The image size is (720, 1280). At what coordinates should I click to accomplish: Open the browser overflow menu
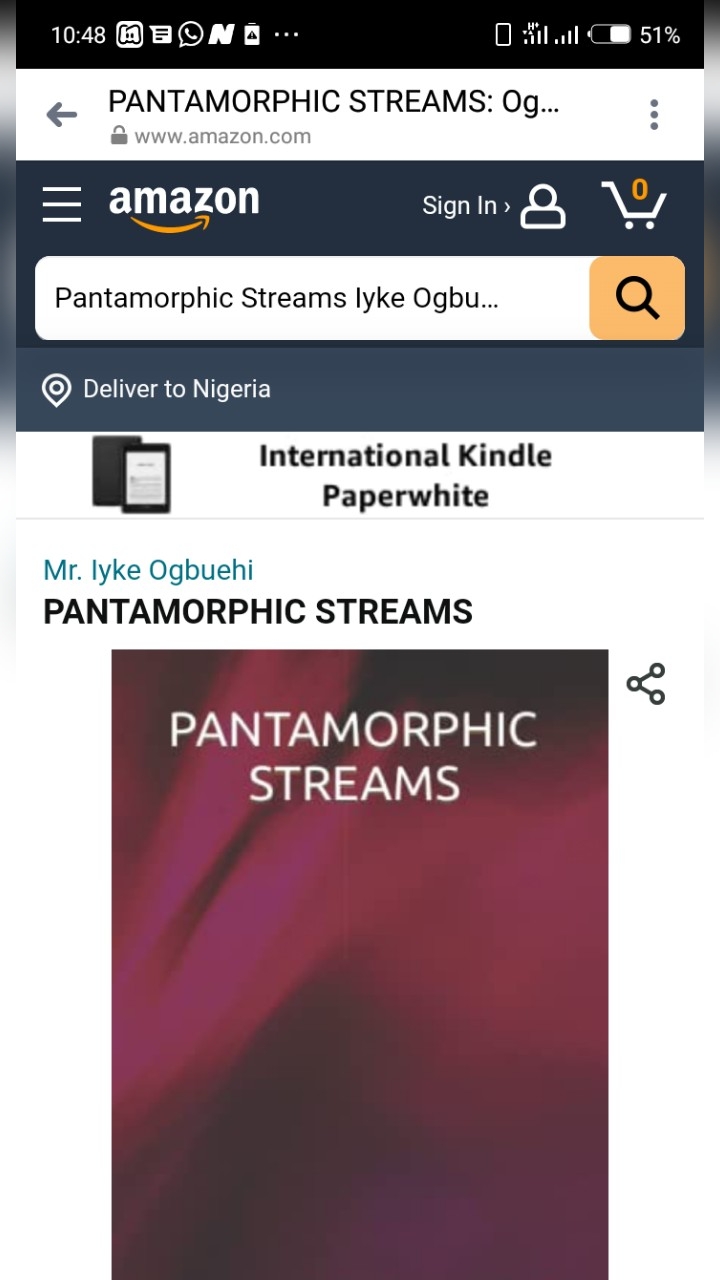(654, 115)
